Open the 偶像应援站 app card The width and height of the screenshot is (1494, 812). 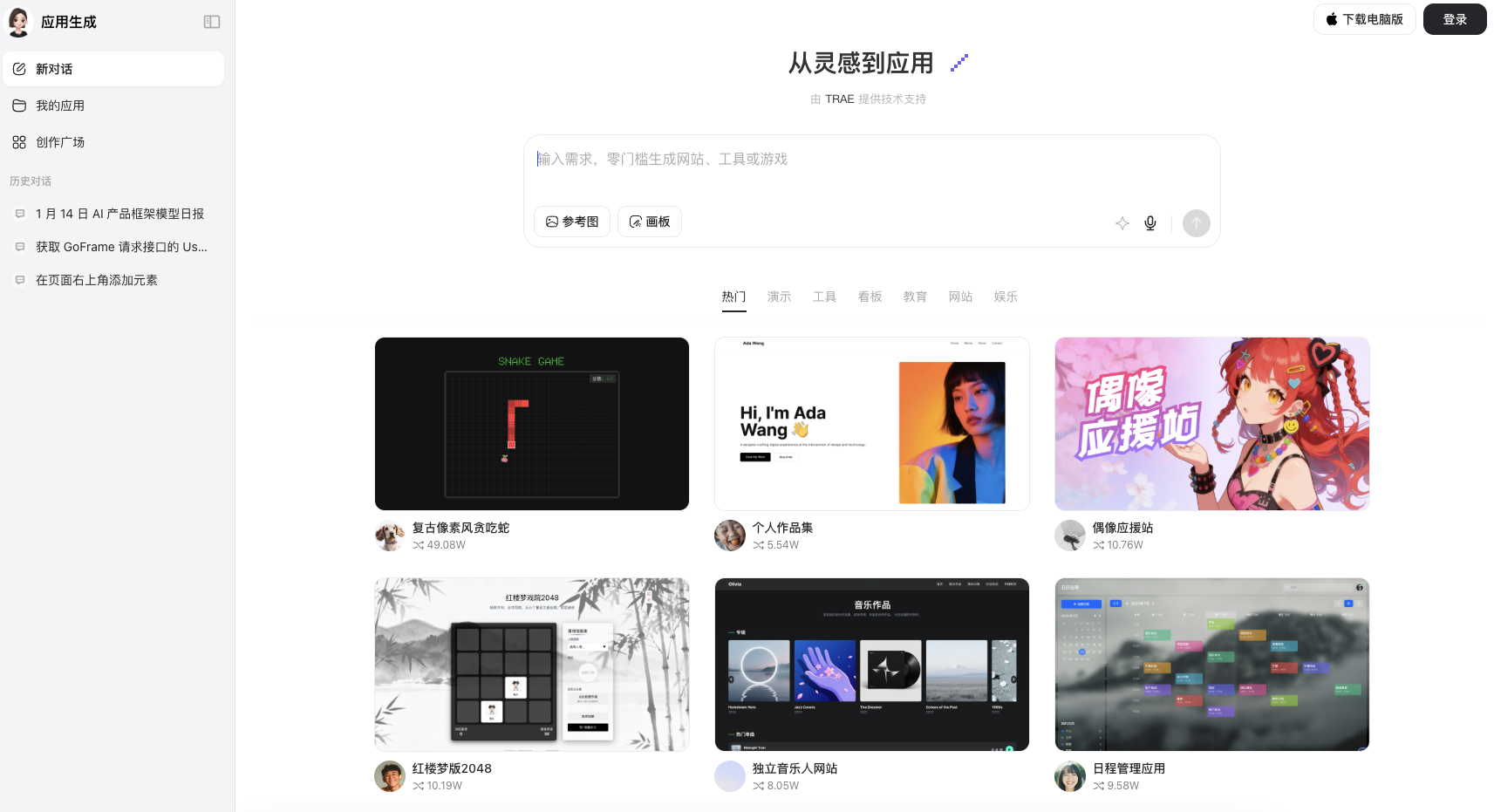coord(1211,424)
